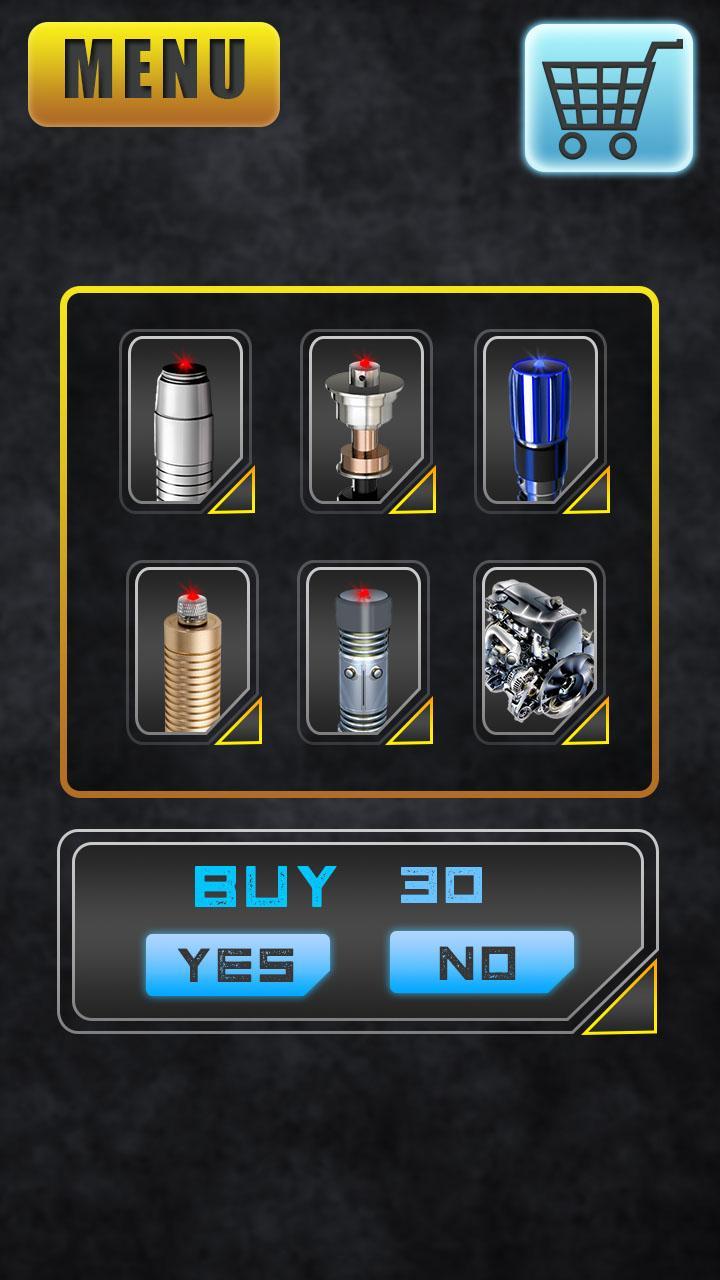Select the gold ribbed lightsaber hilt

click(x=192, y=652)
